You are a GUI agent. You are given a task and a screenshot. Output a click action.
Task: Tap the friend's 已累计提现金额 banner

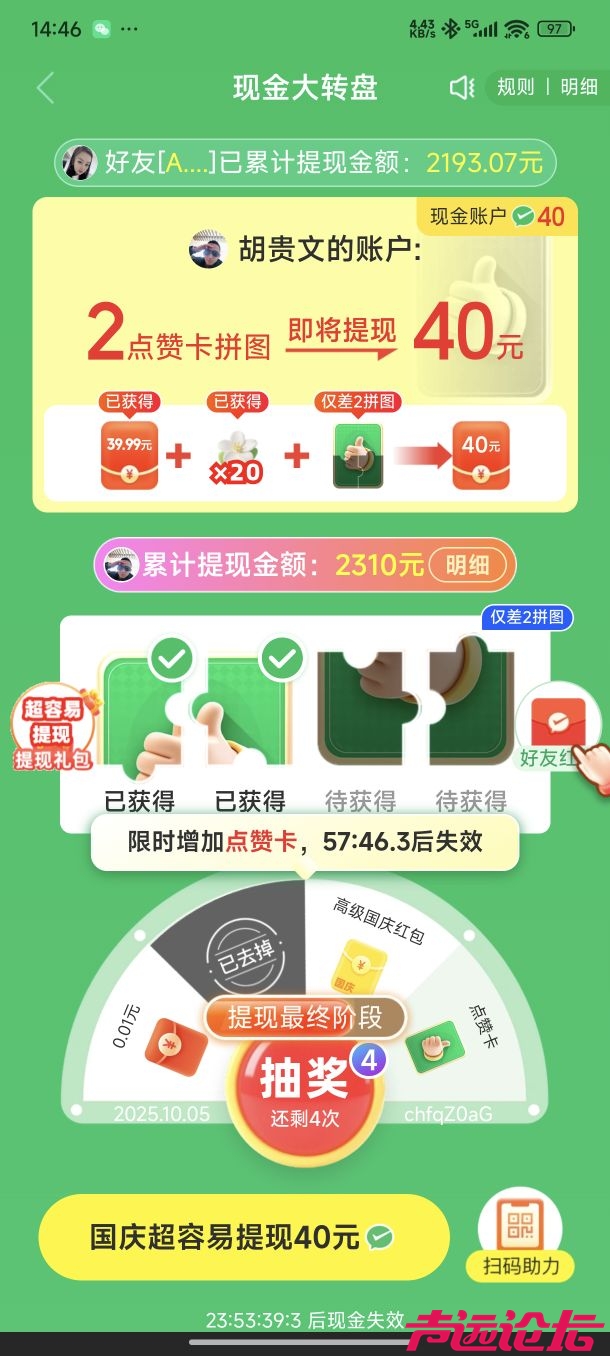click(x=304, y=163)
